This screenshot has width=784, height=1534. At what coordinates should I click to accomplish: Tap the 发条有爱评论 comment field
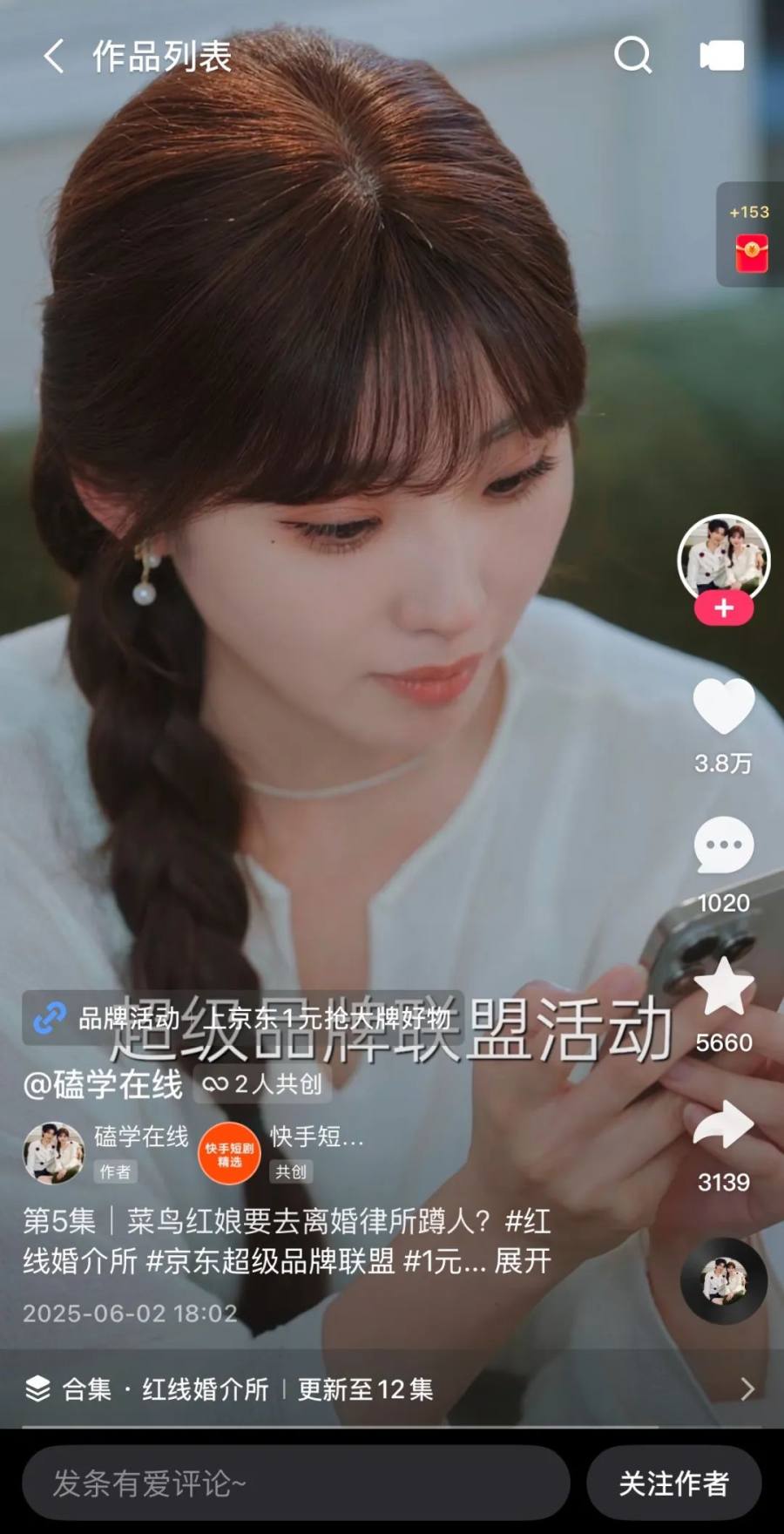click(x=296, y=1483)
